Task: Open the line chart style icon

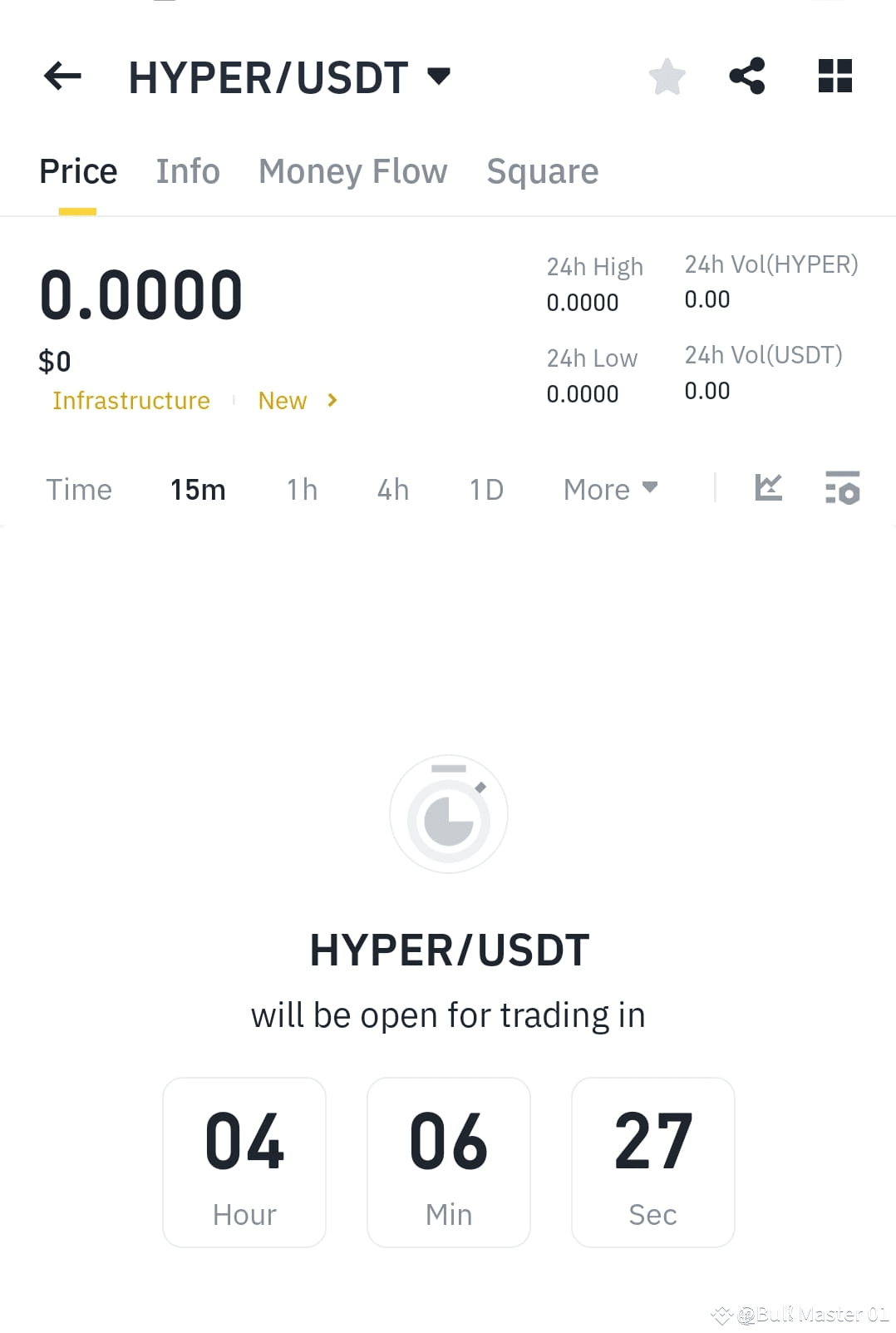Action: coord(768,489)
